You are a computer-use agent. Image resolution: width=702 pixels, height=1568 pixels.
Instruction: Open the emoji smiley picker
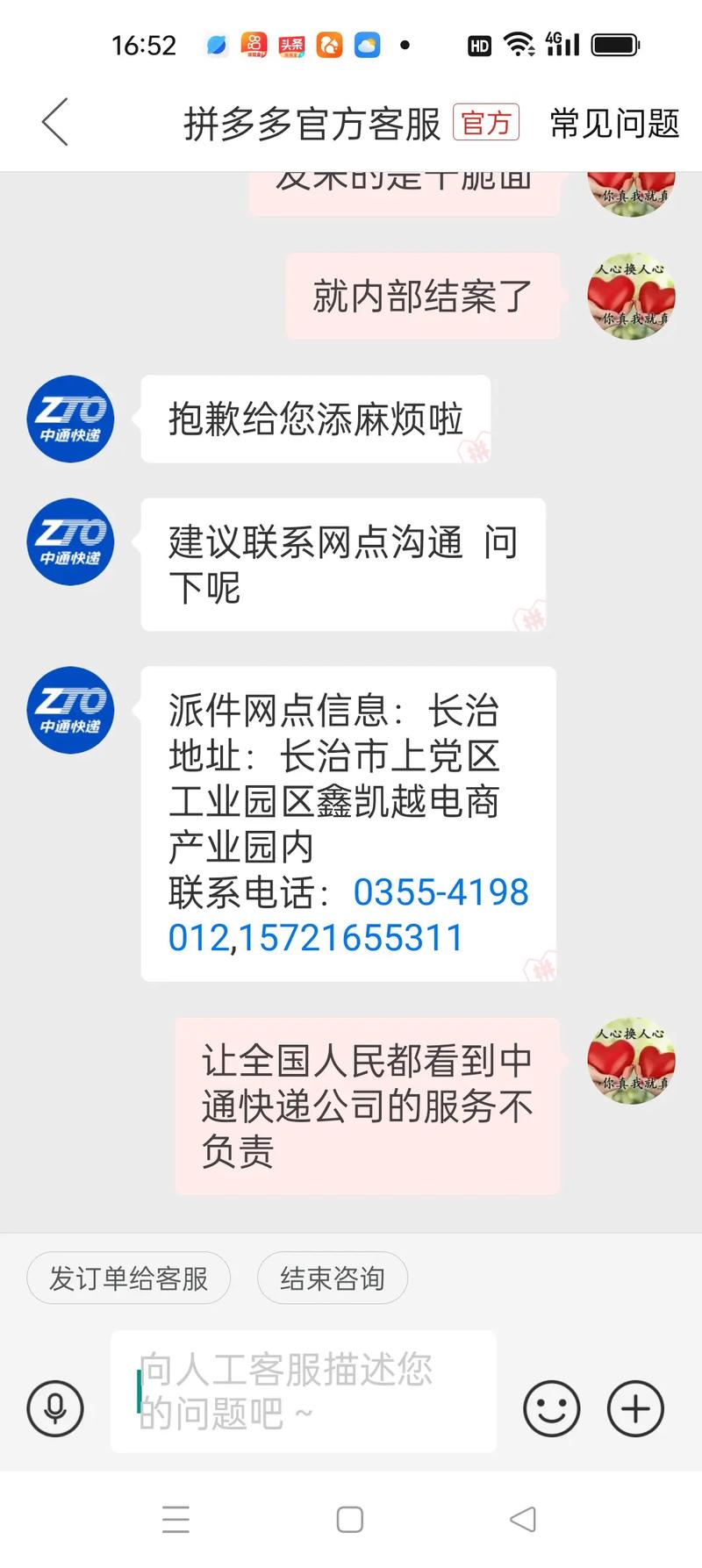pyautogui.click(x=551, y=1407)
